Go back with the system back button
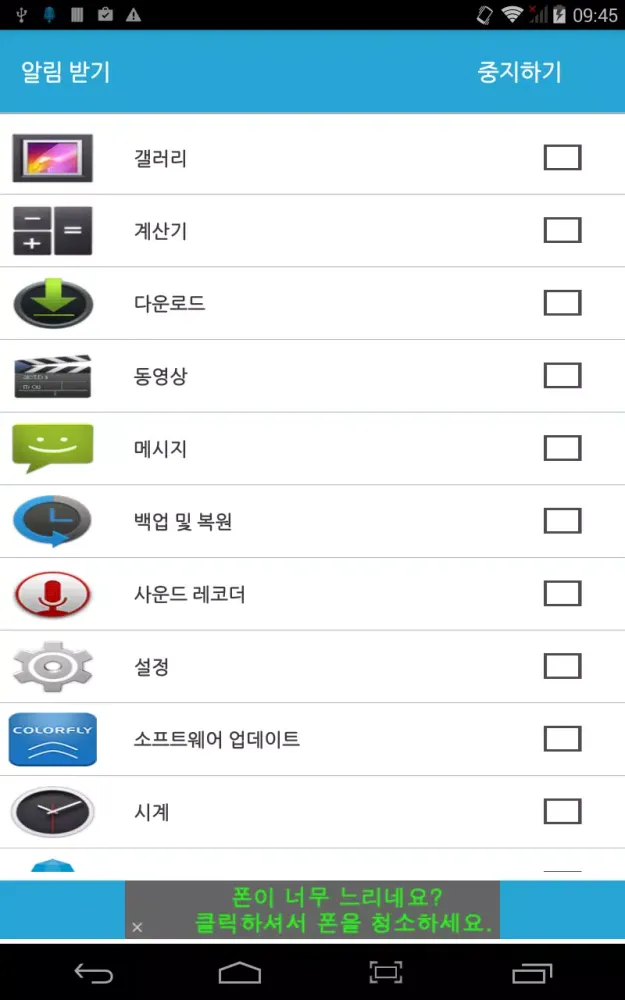Screen dimensions: 625x1000 click(x=94, y=971)
